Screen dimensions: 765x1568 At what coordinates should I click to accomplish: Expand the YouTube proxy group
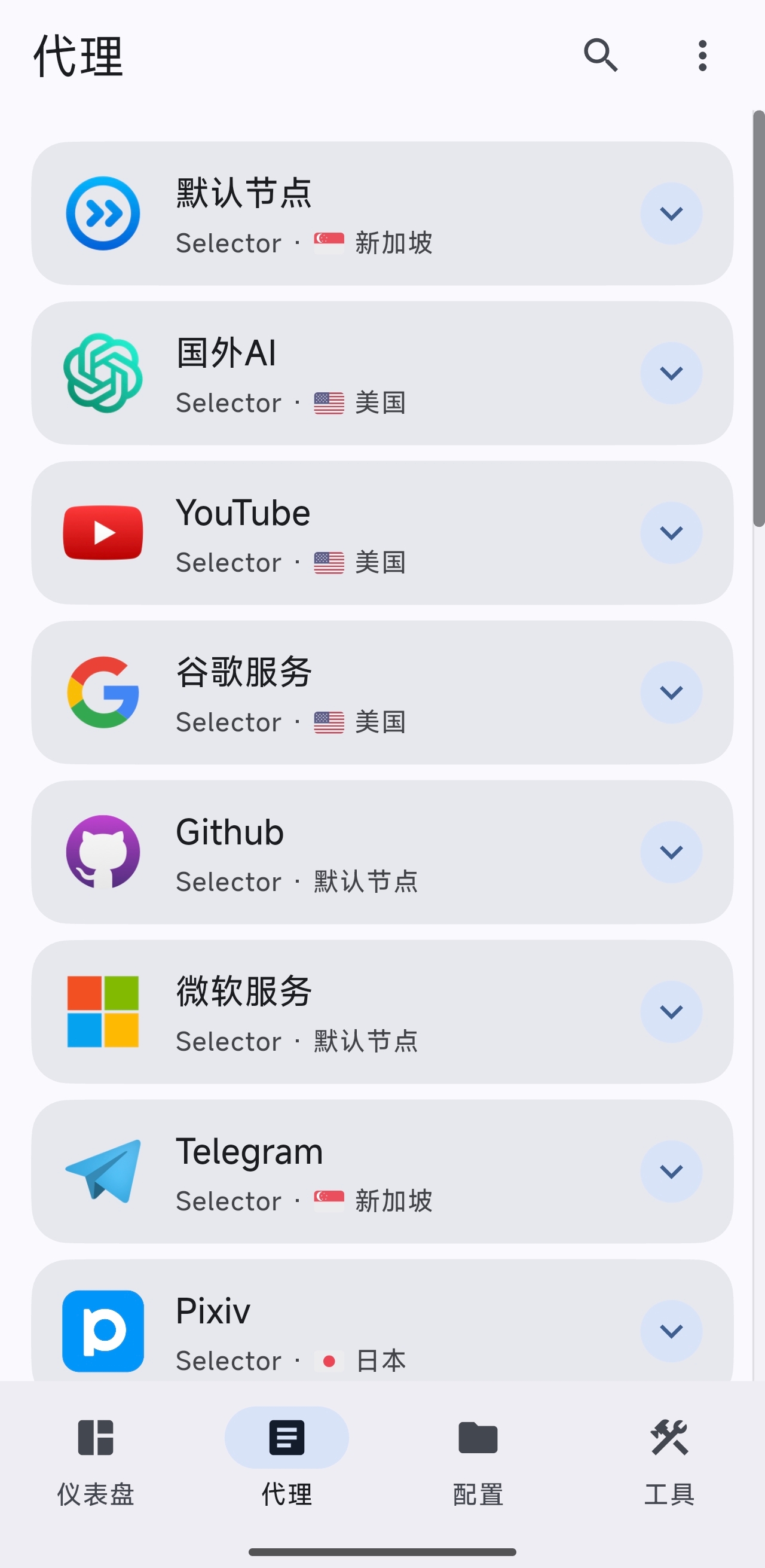tap(671, 533)
